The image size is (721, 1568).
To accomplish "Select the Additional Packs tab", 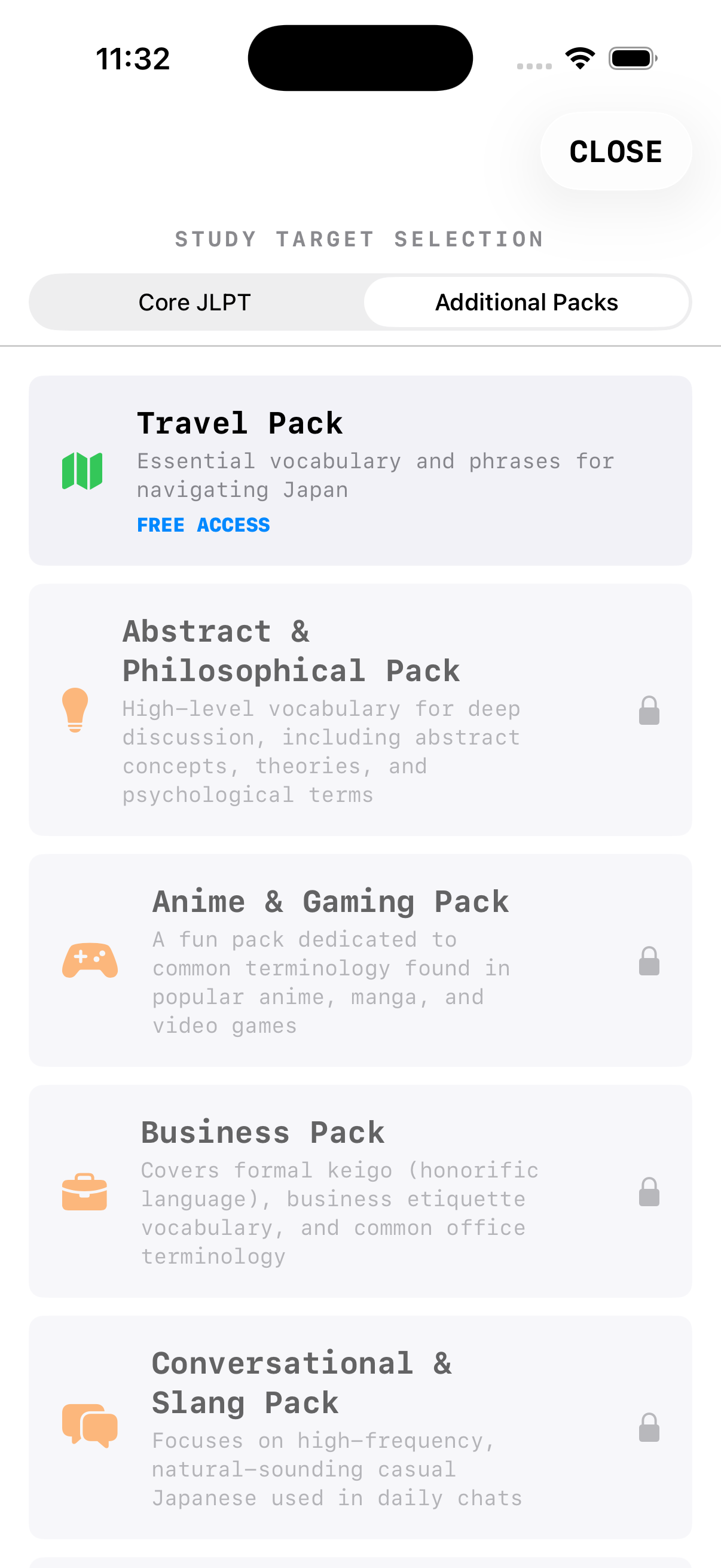I will pyautogui.click(x=526, y=301).
